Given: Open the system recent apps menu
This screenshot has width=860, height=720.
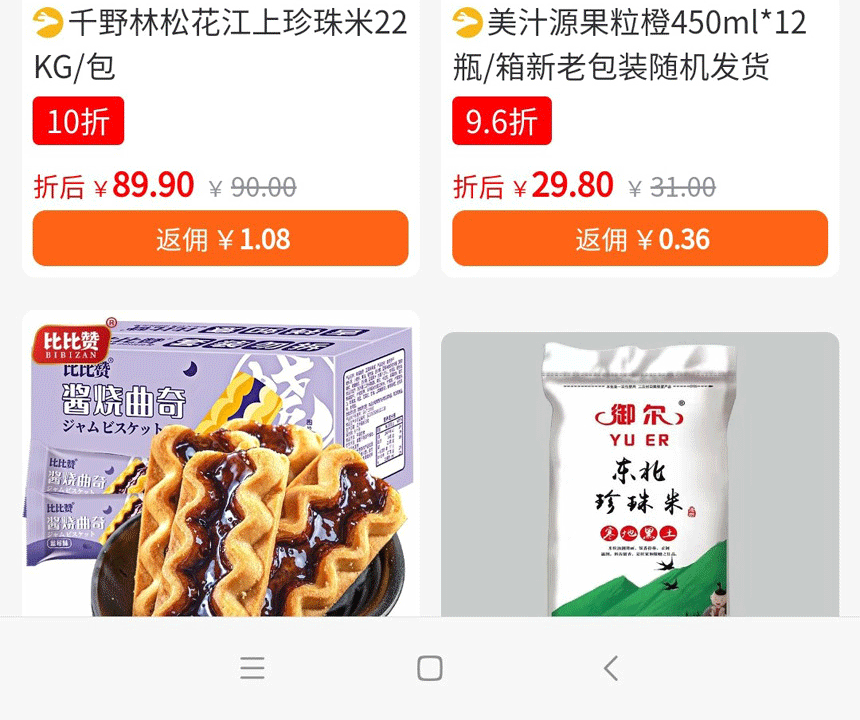Looking at the screenshot, I should tap(252, 668).
